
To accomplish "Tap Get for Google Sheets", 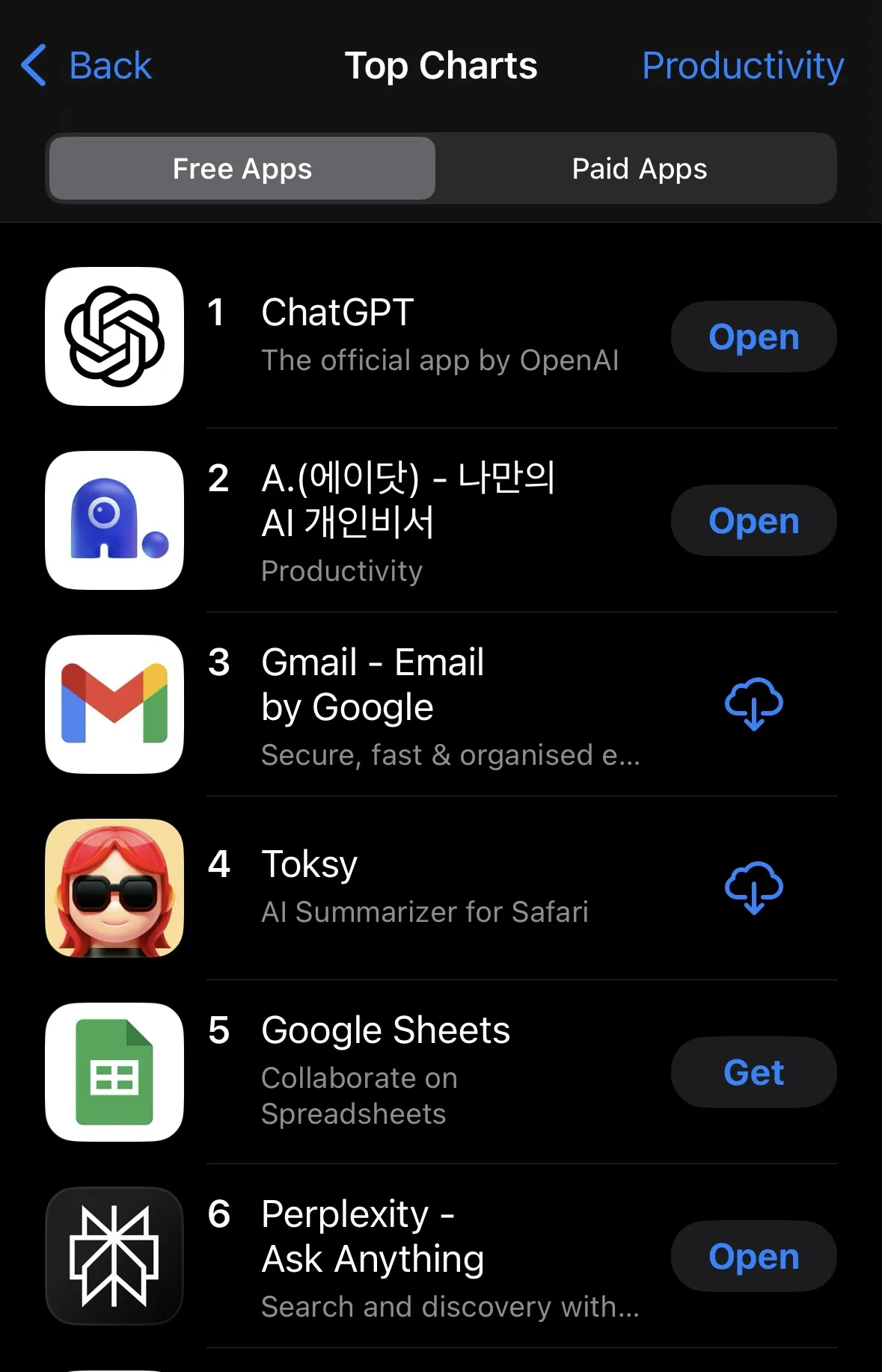I will click(753, 1072).
